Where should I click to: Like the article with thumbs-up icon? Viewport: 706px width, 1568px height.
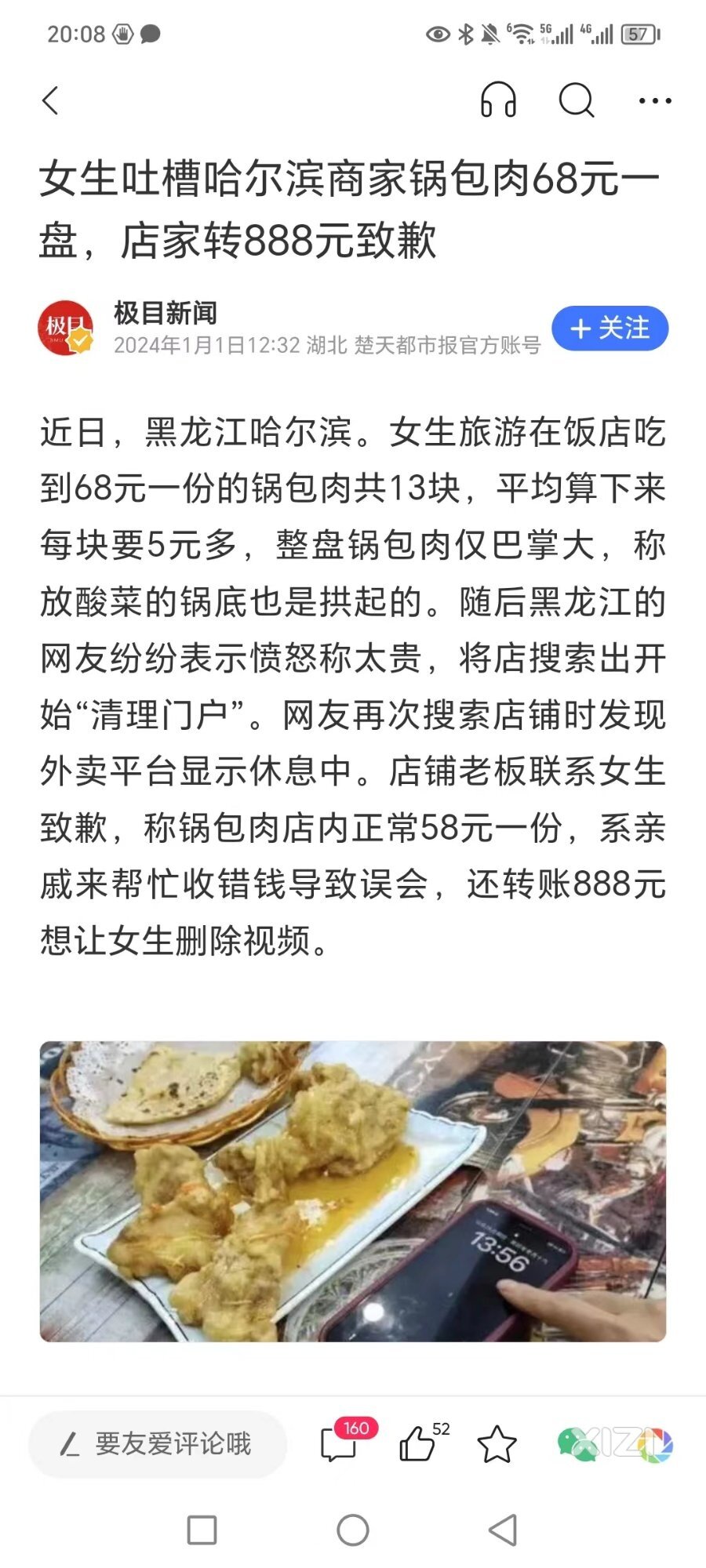(x=418, y=1443)
